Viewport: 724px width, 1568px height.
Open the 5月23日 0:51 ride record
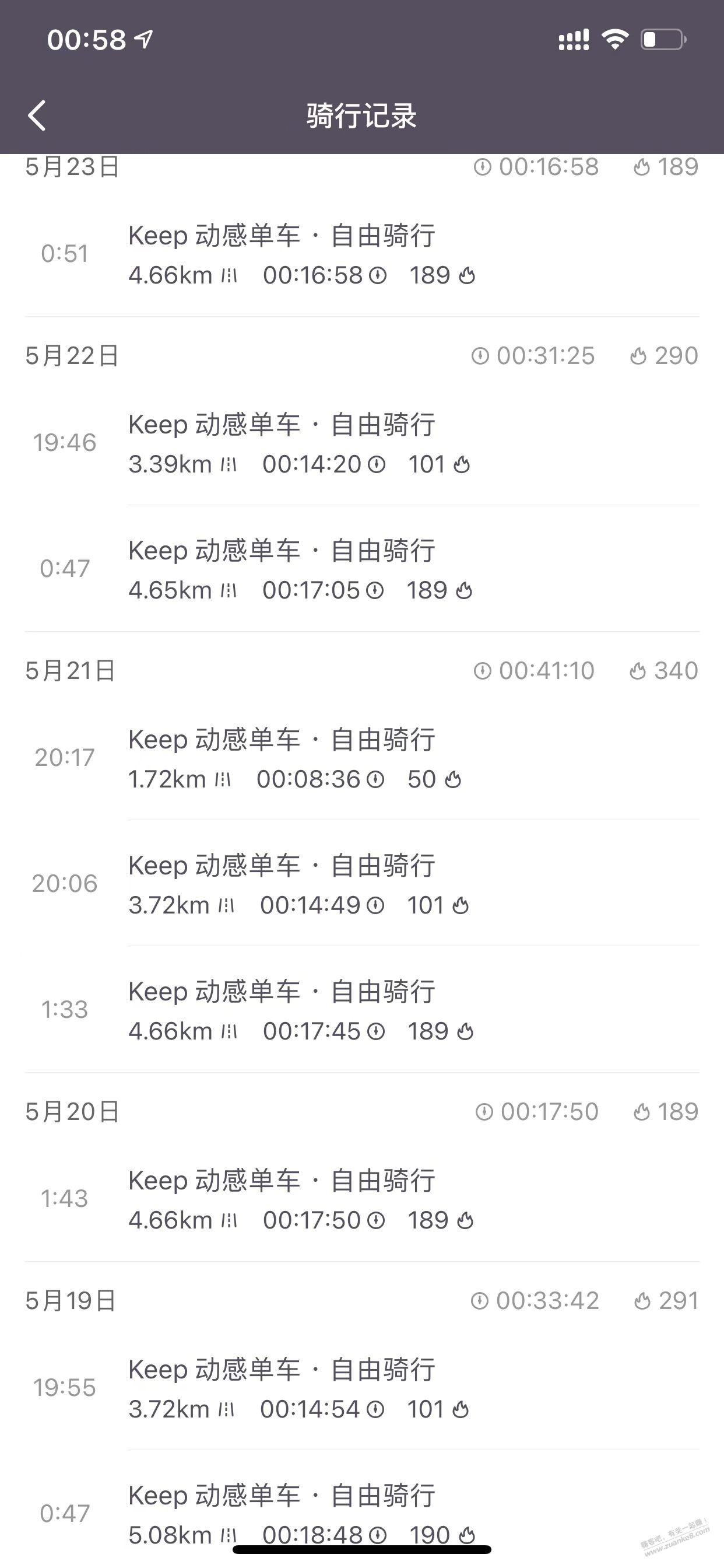click(362, 255)
